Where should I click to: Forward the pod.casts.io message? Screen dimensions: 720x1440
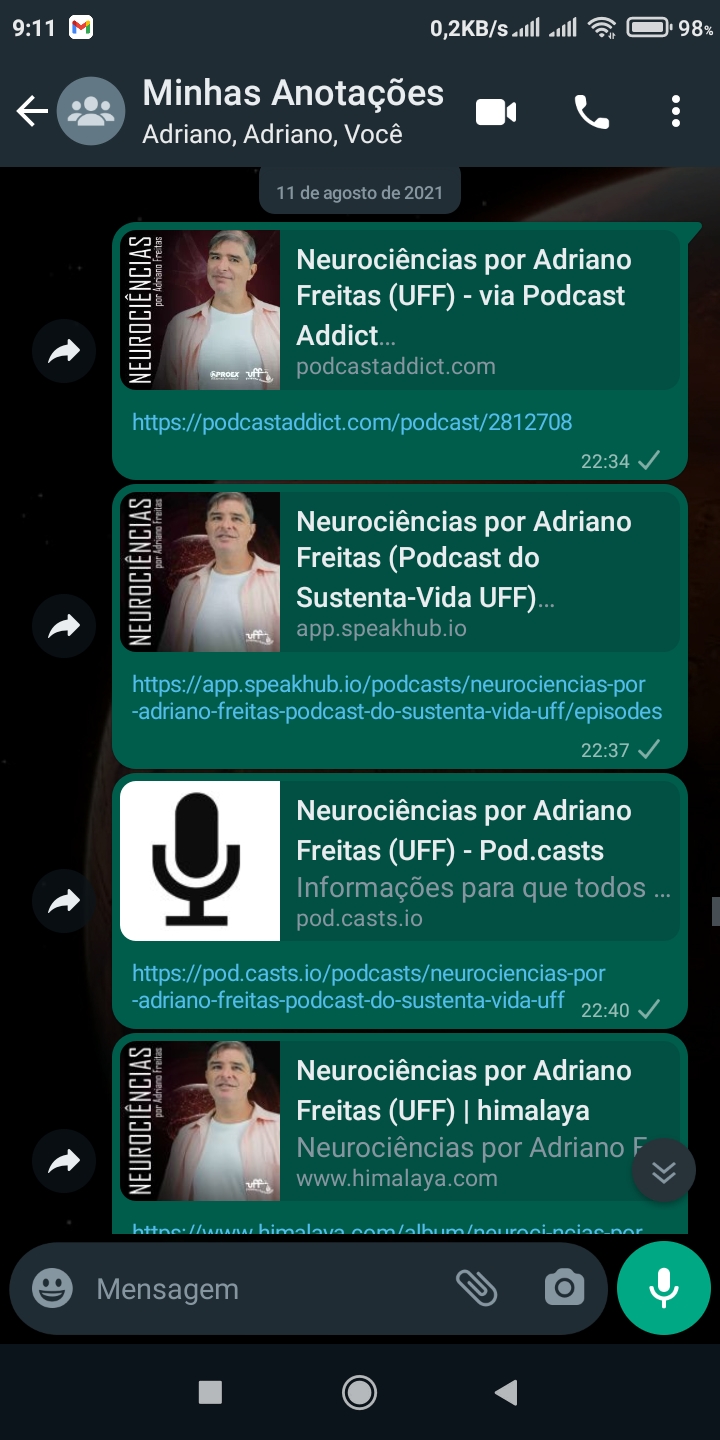click(64, 902)
